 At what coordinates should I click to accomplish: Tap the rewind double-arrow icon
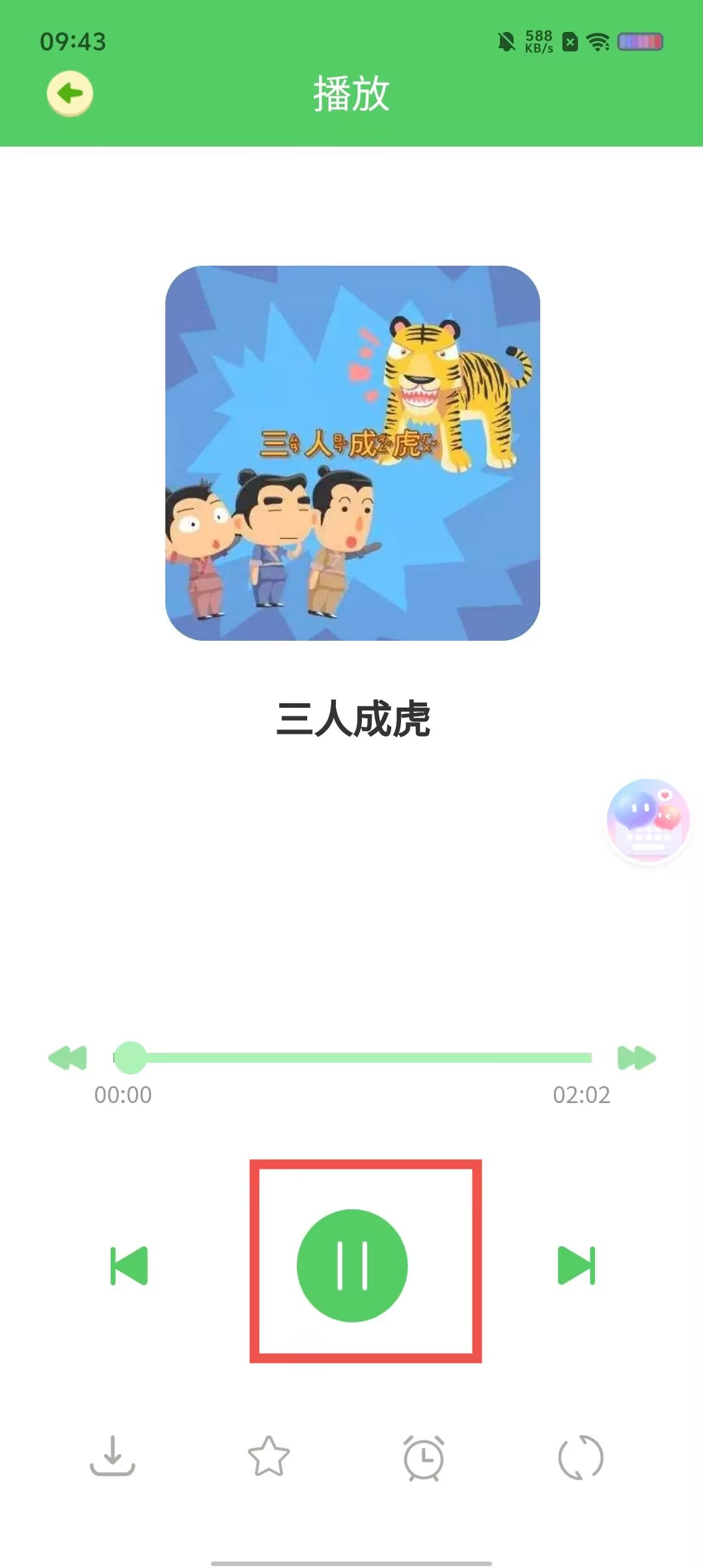click(x=68, y=1057)
